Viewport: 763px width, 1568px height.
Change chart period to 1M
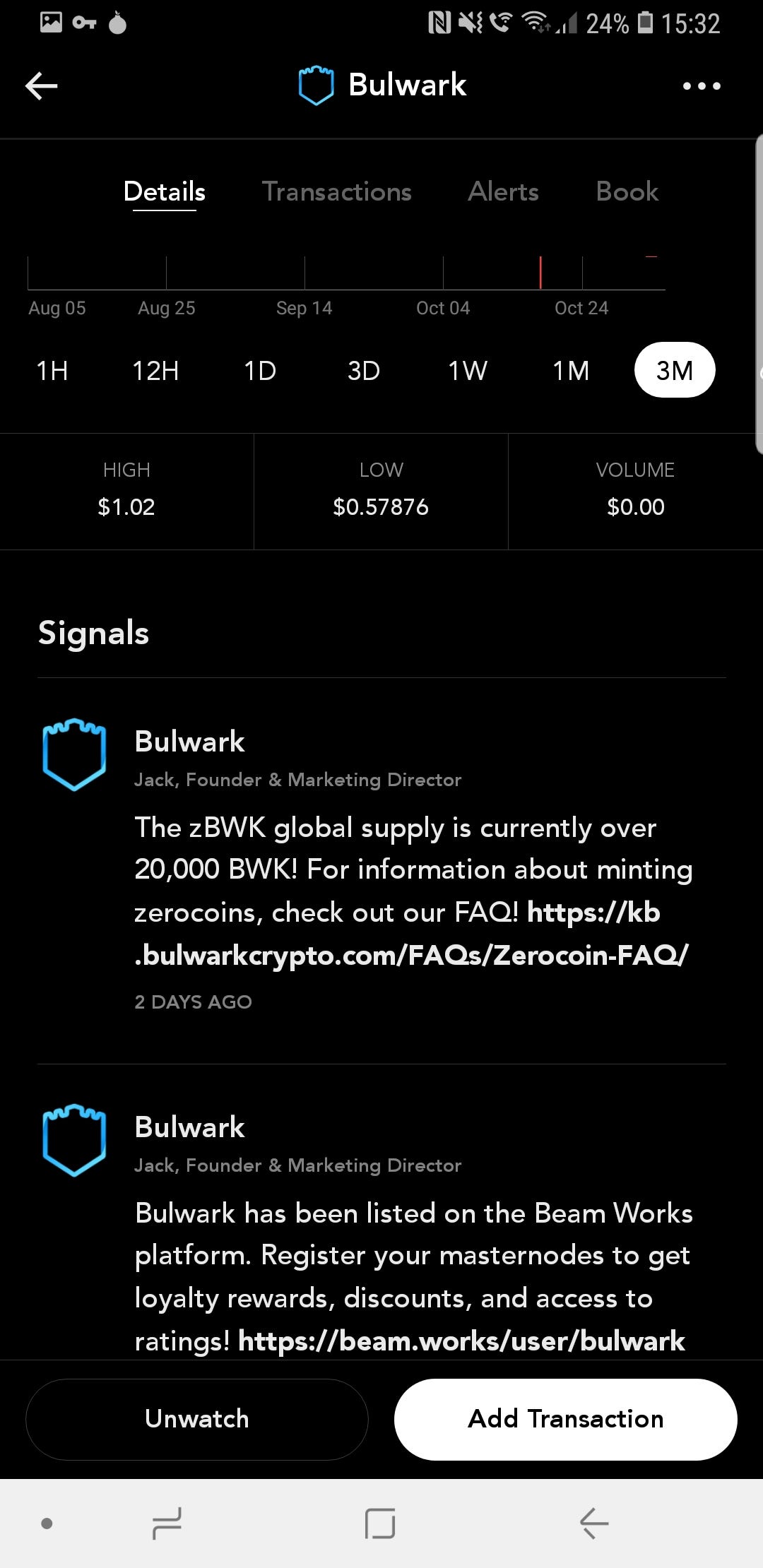click(x=571, y=370)
